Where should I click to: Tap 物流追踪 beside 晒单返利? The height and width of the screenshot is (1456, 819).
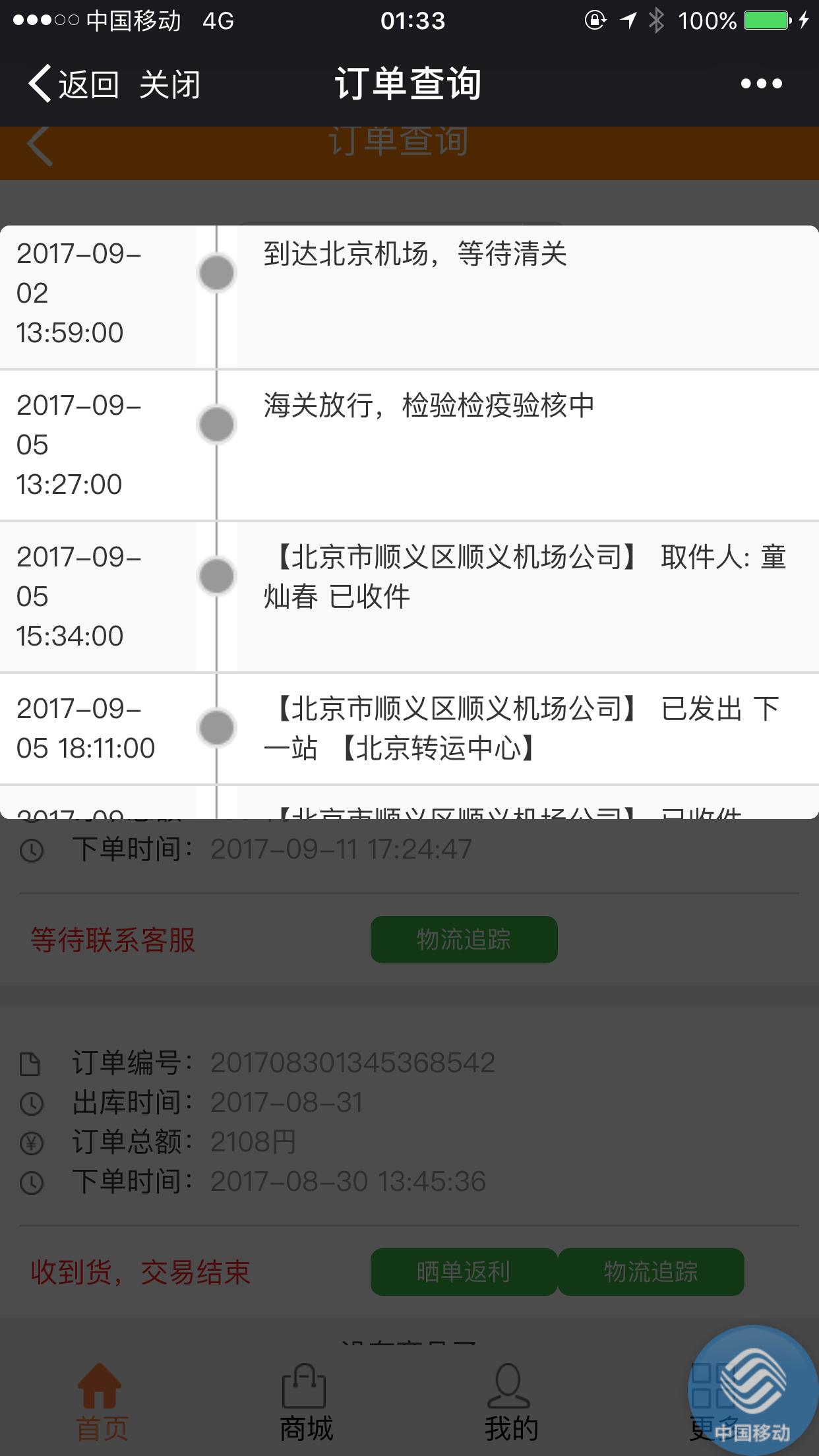(x=651, y=1272)
